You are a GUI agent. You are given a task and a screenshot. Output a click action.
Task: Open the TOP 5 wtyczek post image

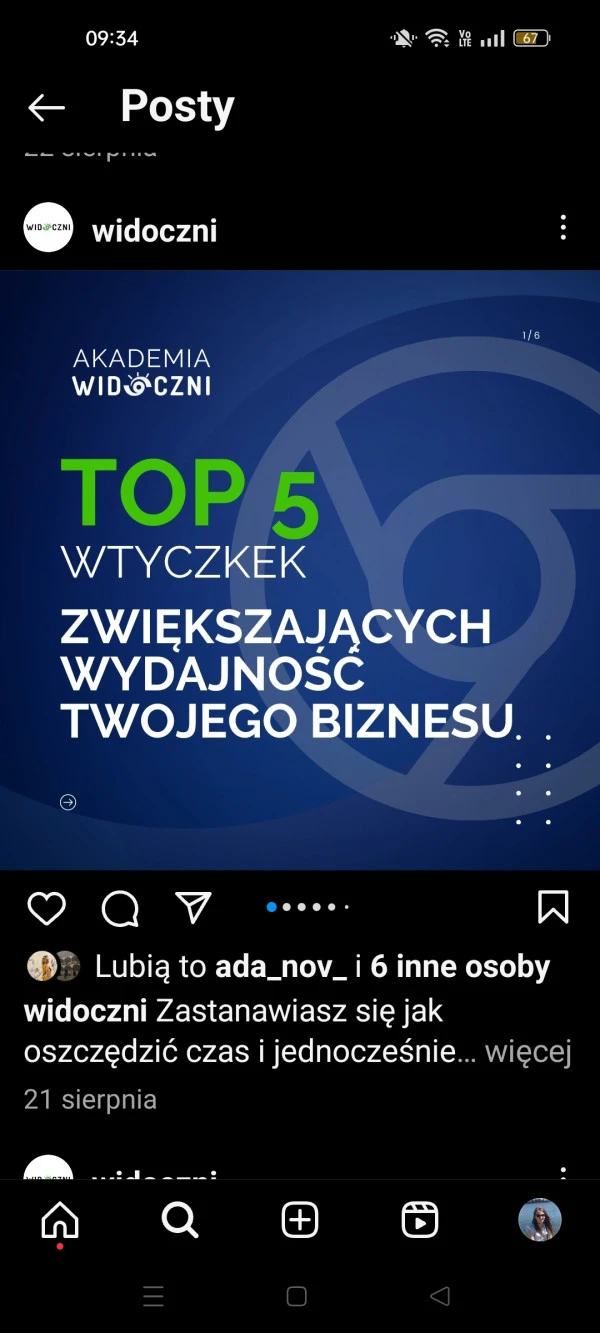(300, 570)
